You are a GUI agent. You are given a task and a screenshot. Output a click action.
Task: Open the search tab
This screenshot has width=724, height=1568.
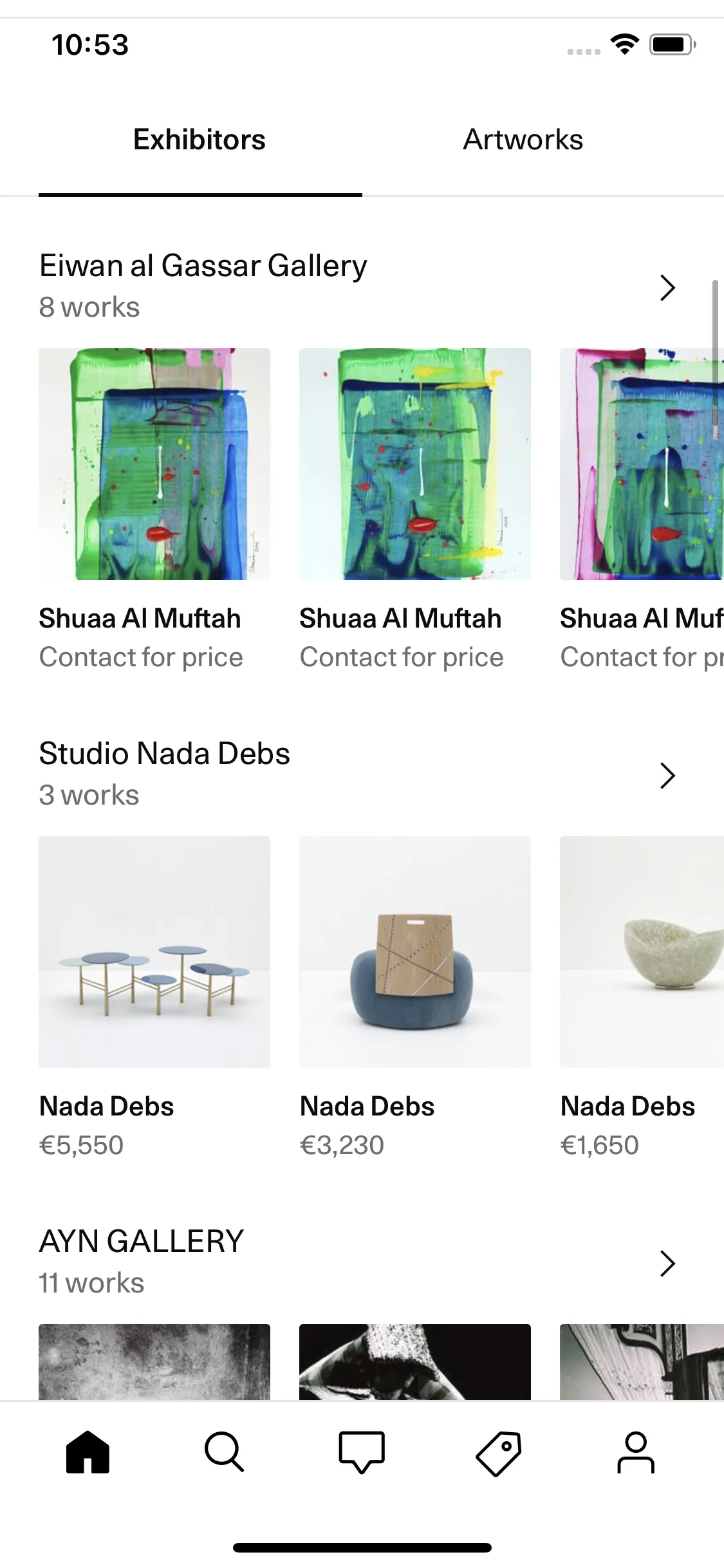tap(224, 1452)
